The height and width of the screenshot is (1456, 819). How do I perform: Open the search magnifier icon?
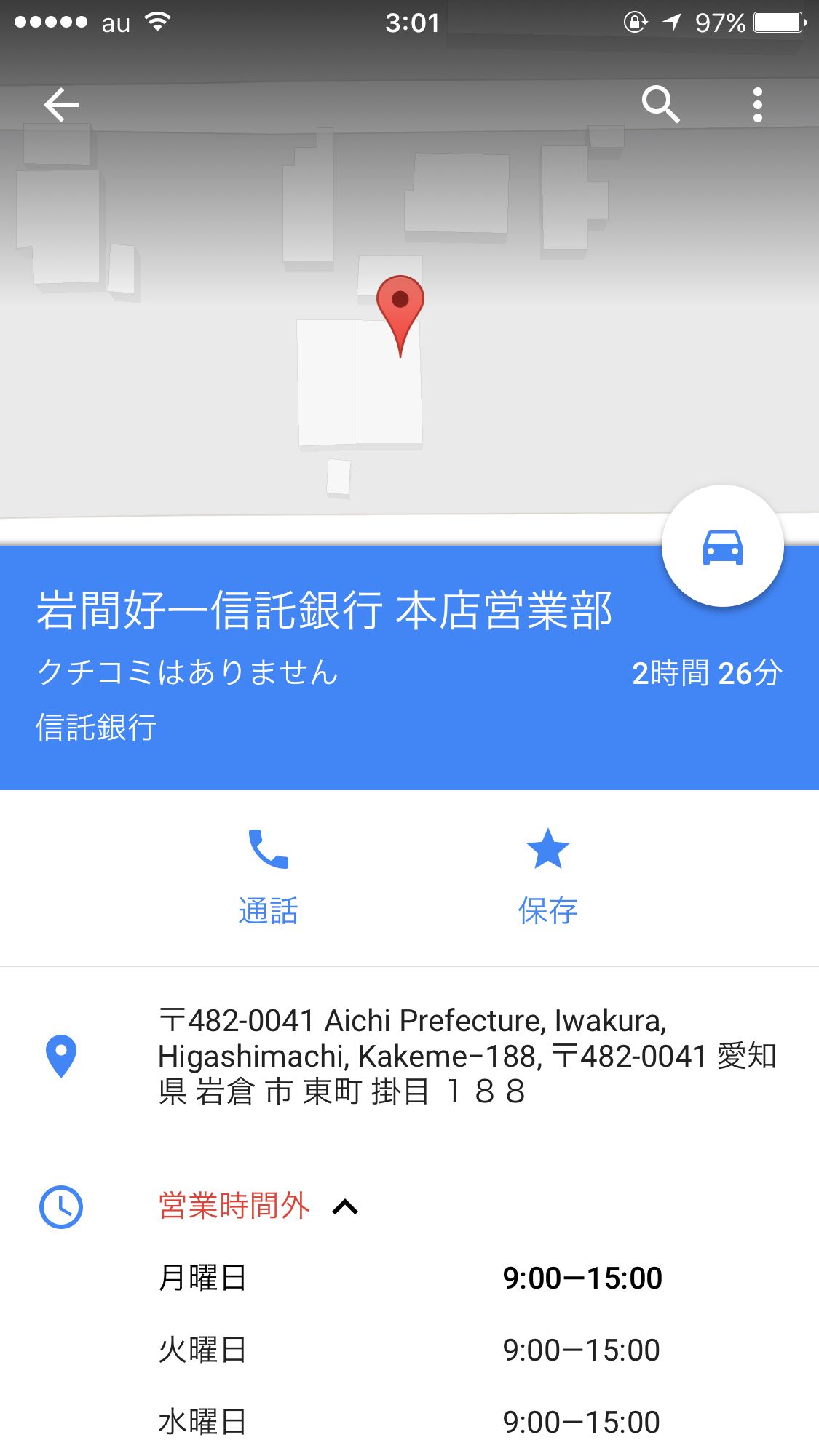coord(660,105)
